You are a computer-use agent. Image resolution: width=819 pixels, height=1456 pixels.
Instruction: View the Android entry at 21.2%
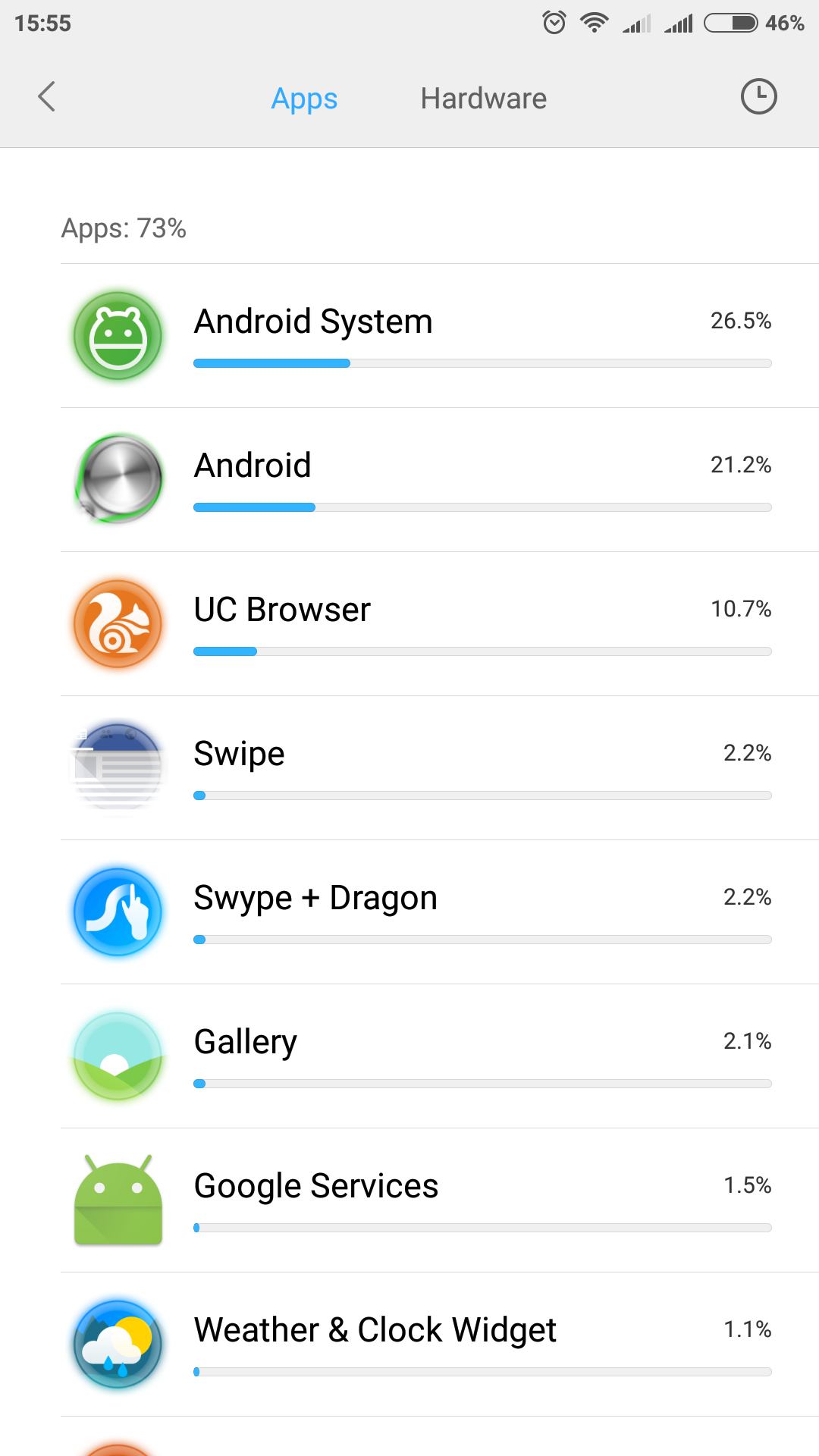click(x=440, y=480)
